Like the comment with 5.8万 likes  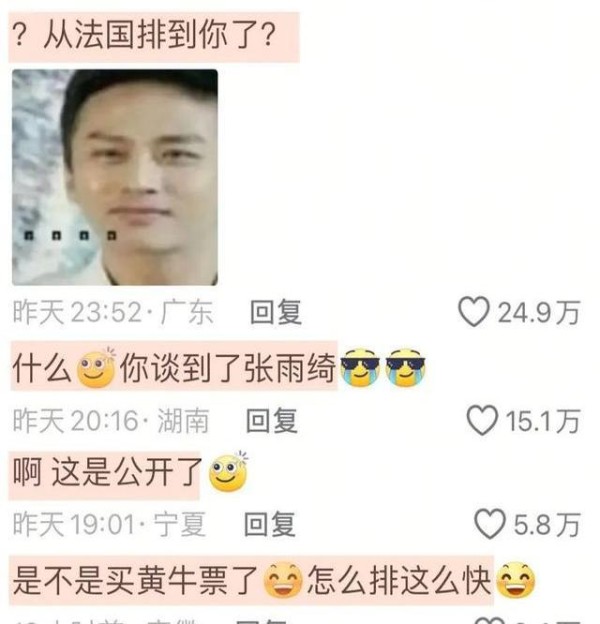click(x=488, y=523)
